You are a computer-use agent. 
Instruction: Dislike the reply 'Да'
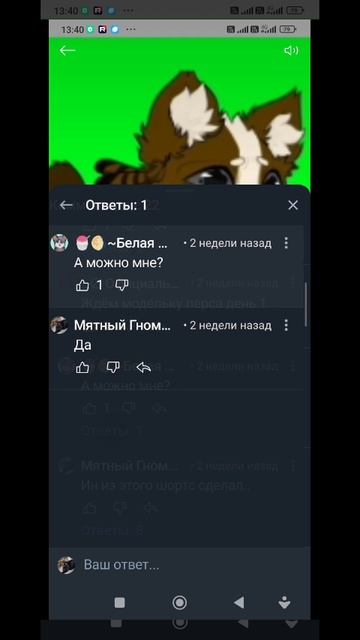click(x=113, y=368)
